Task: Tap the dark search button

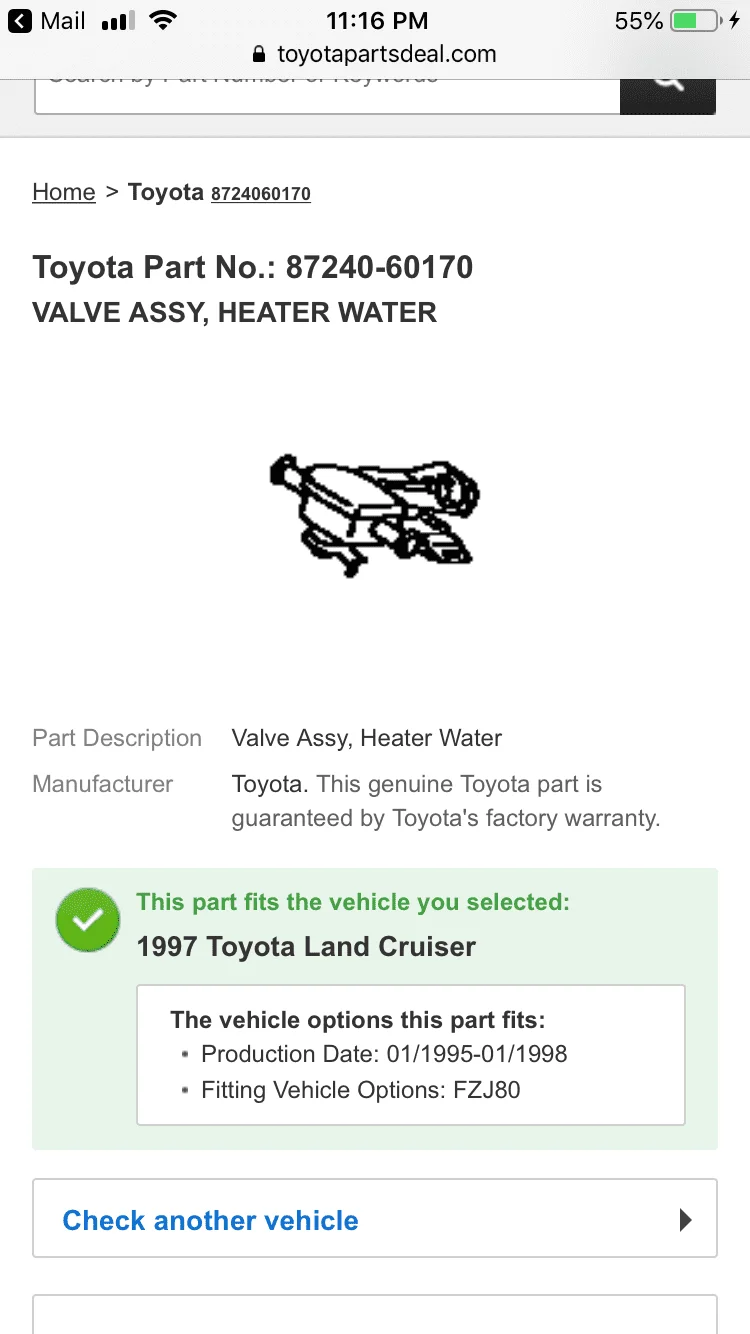Action: coord(667,93)
